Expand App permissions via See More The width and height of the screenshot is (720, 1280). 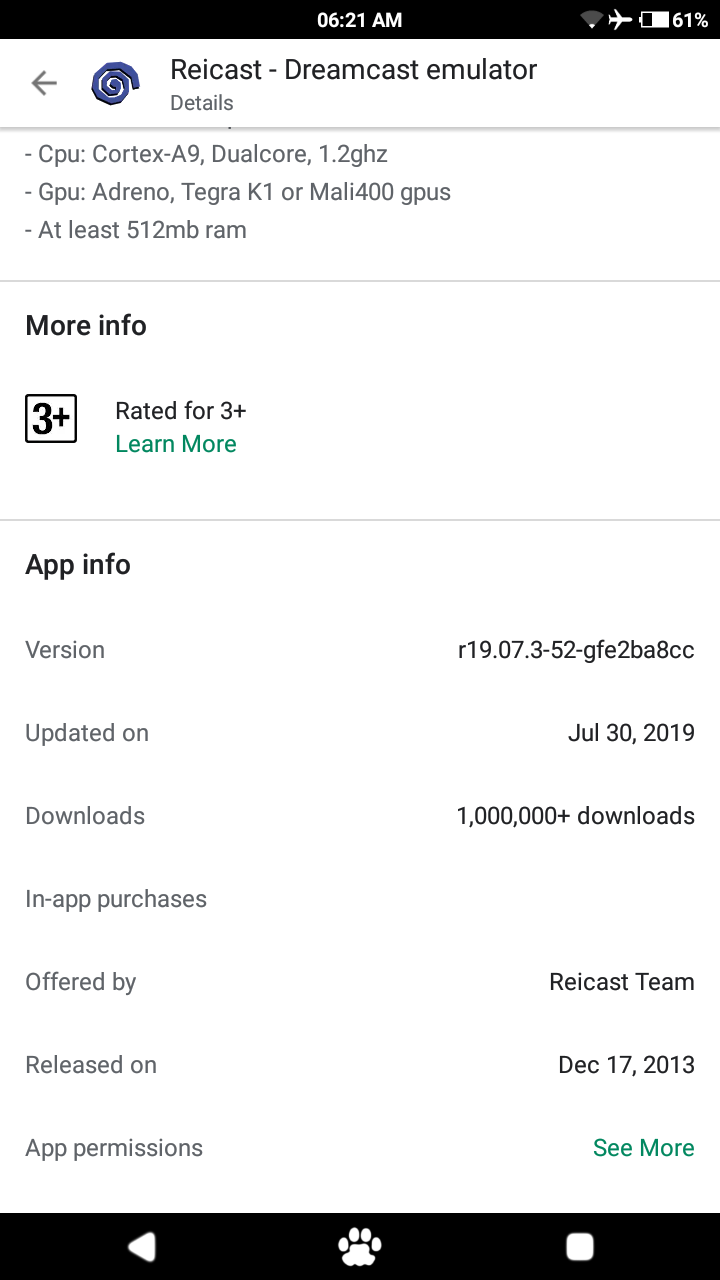click(x=643, y=1147)
